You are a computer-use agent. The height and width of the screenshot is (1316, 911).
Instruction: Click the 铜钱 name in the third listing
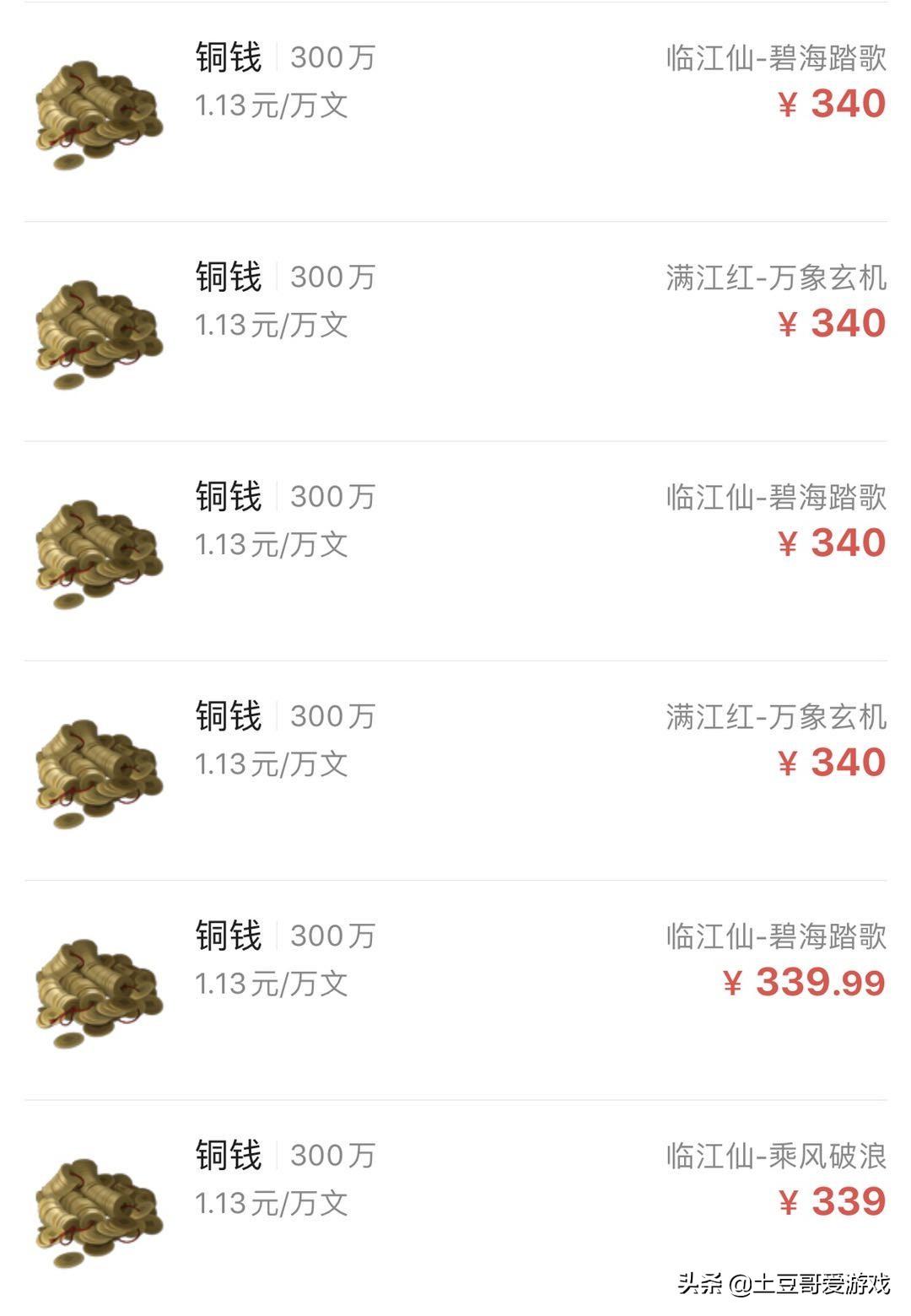224,498
